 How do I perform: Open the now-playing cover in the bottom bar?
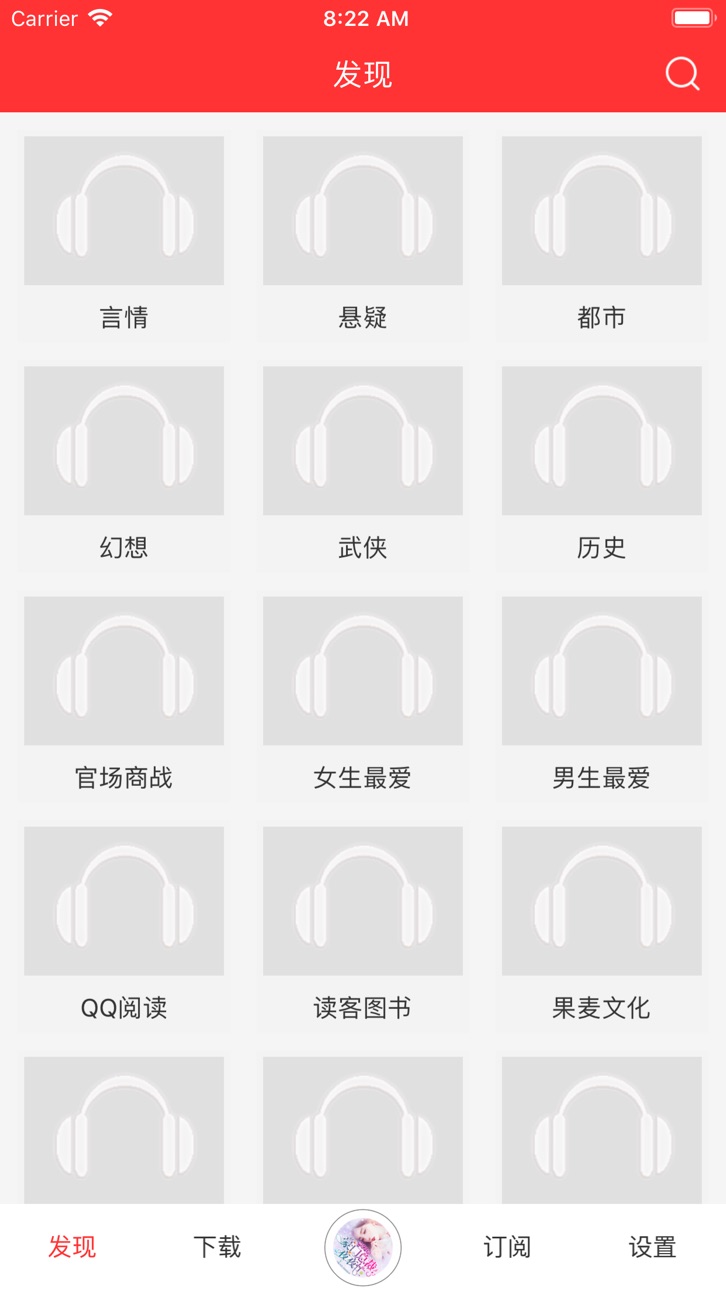tap(363, 1247)
